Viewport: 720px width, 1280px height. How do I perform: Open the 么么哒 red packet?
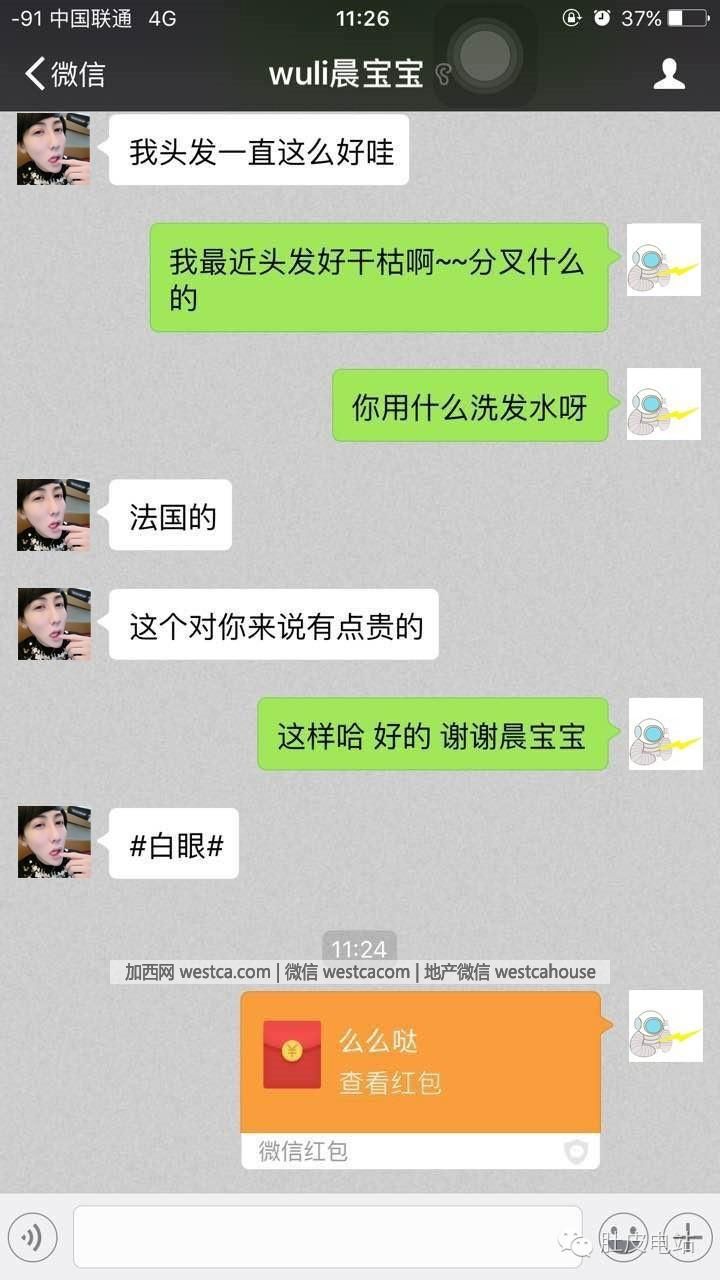point(420,1062)
